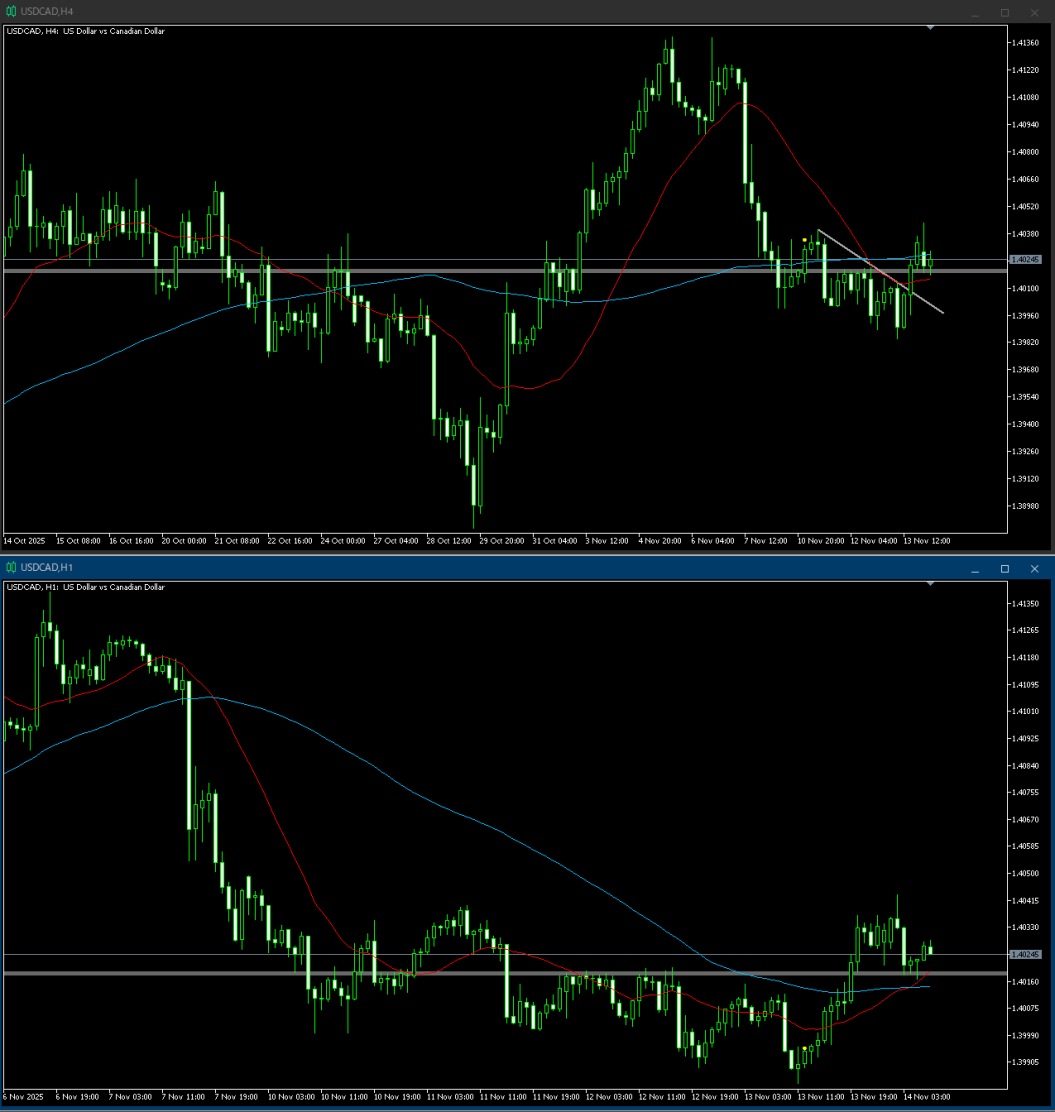Screen dimensions: 1055x1112
Task: Maximize the USDCAD,H1 chart window
Action: click(x=1005, y=569)
